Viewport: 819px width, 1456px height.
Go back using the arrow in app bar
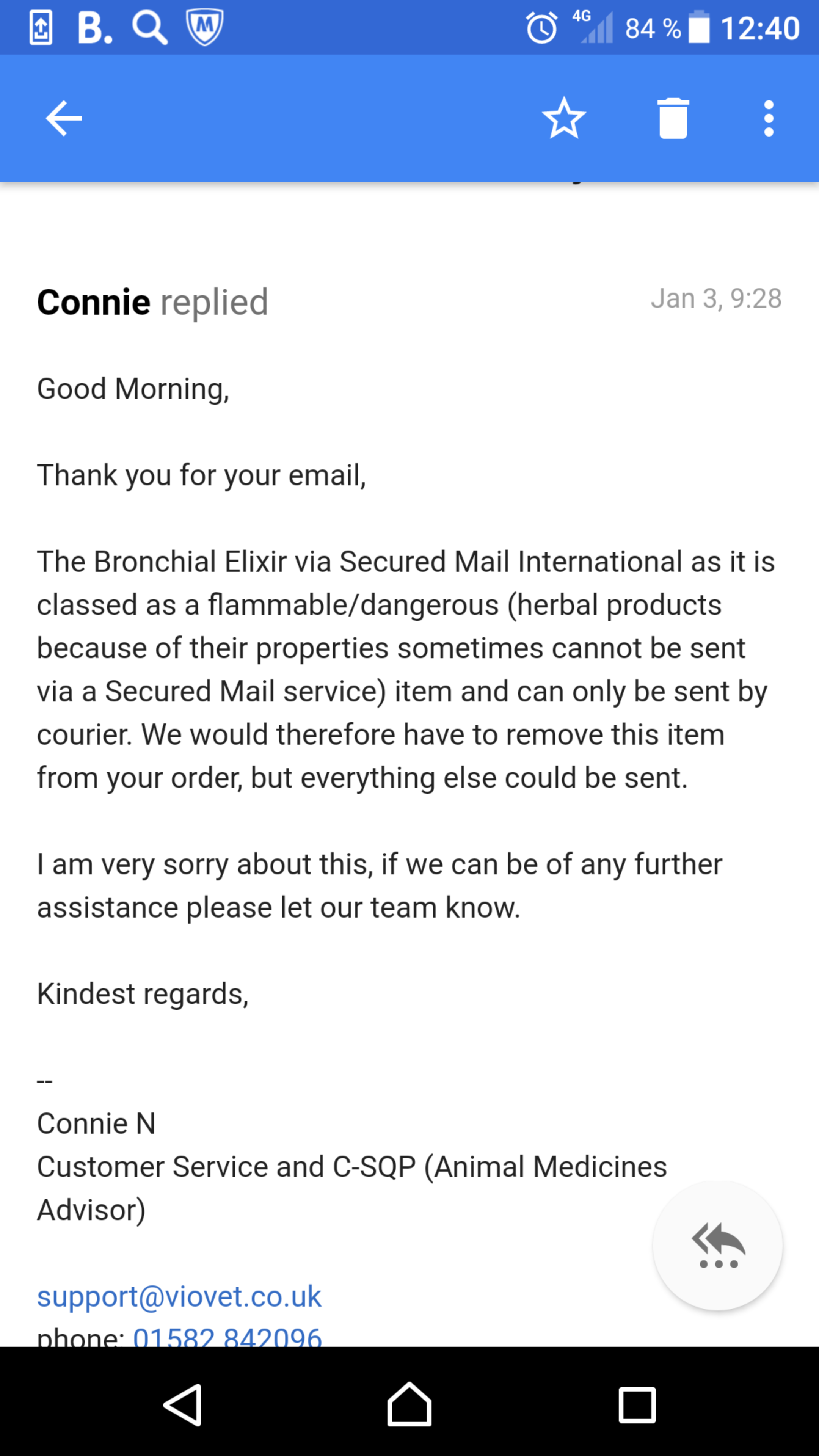(x=64, y=118)
